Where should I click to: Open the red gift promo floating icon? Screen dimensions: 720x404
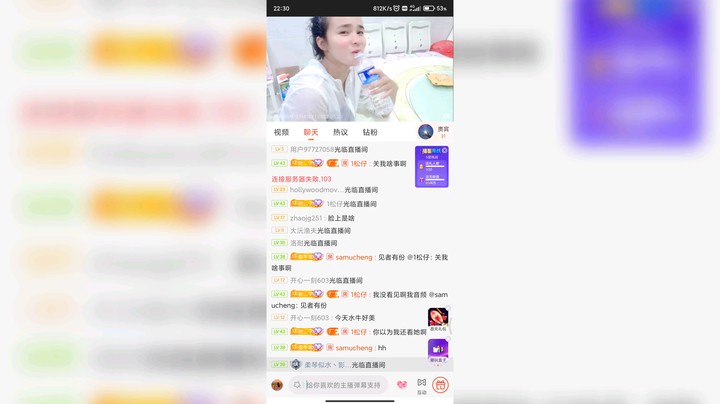[x=438, y=320]
